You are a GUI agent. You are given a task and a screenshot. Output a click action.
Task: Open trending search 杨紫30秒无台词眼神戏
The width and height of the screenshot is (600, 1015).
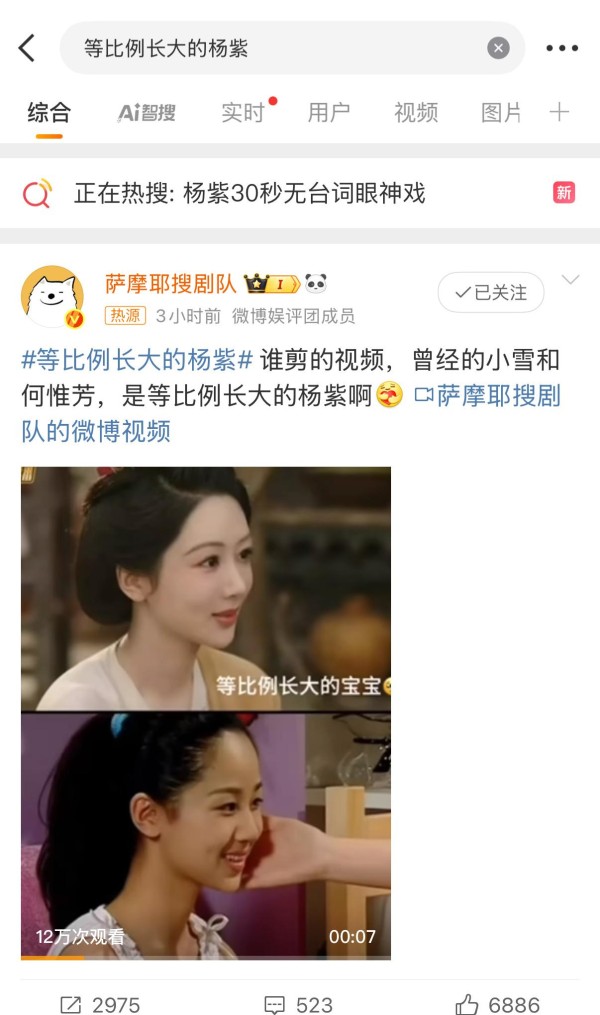point(250,193)
